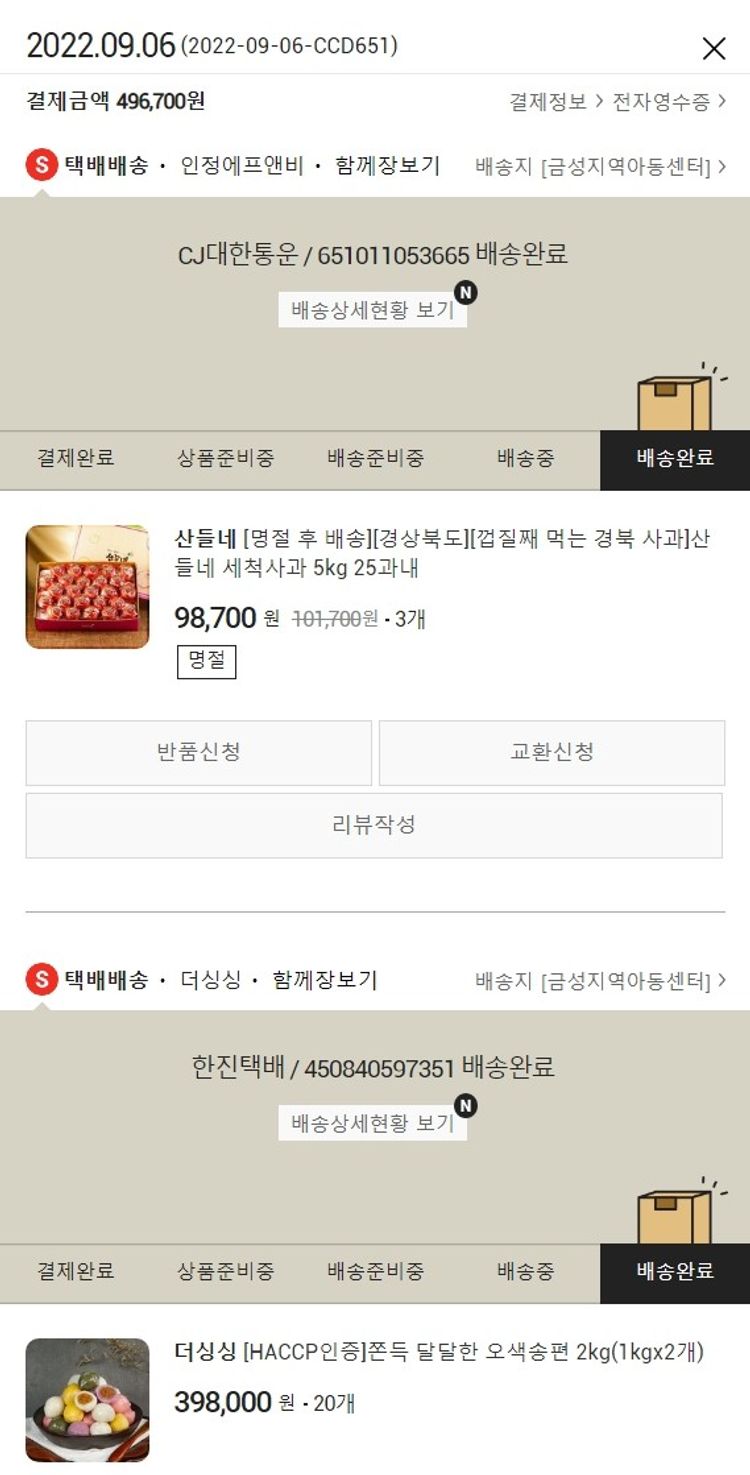The width and height of the screenshot is (750, 1475).
Task: Write a review with 리뷰작성
Action: (373, 825)
